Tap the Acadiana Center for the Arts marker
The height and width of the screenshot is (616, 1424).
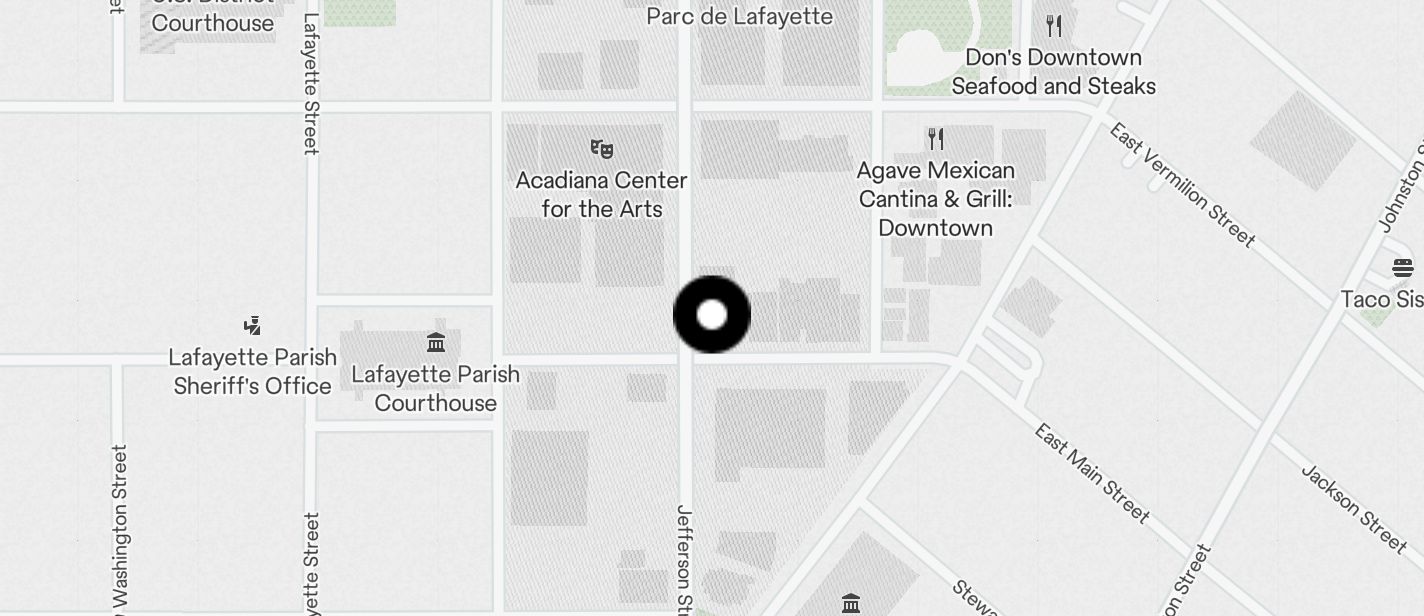(x=601, y=149)
